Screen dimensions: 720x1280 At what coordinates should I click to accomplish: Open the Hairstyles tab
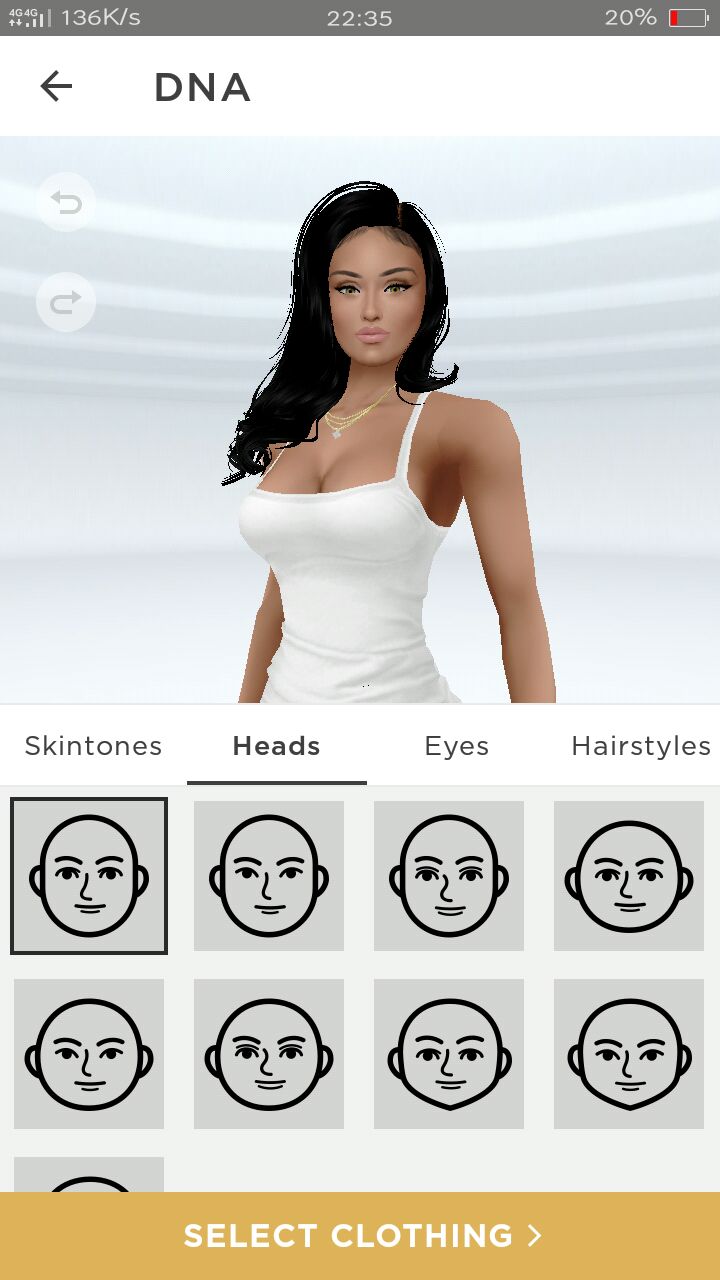pos(640,746)
